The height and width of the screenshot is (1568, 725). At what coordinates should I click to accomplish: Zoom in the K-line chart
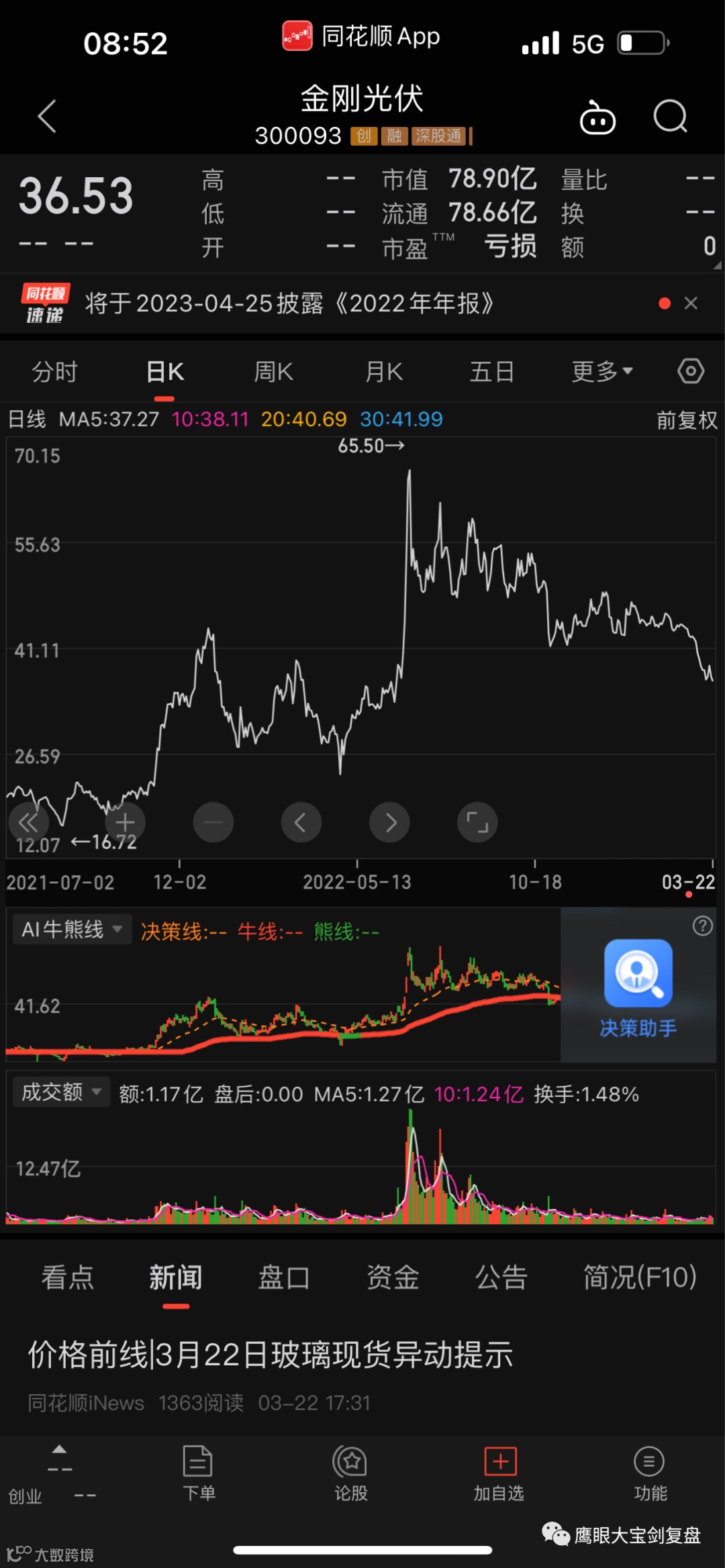(126, 822)
